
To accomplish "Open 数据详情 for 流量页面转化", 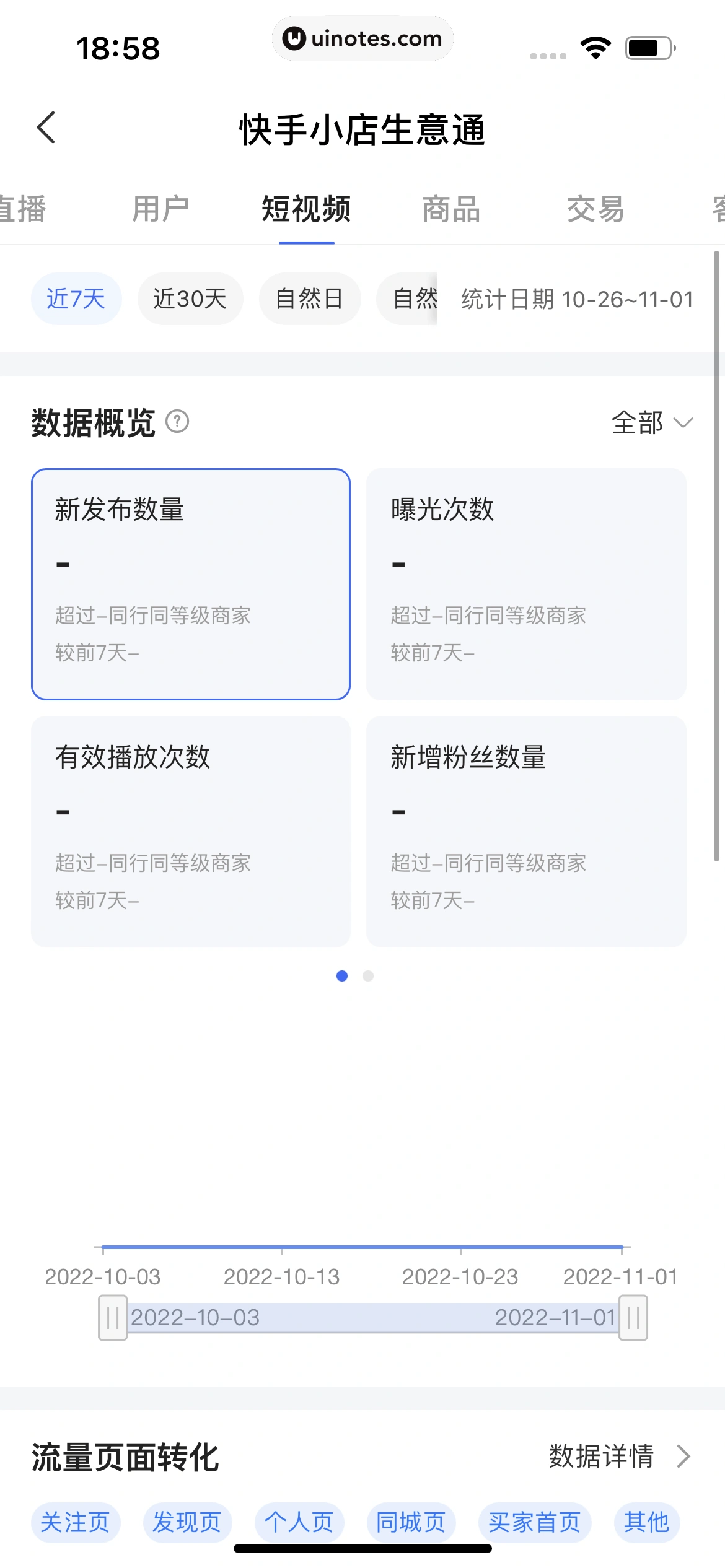I will point(620,1456).
